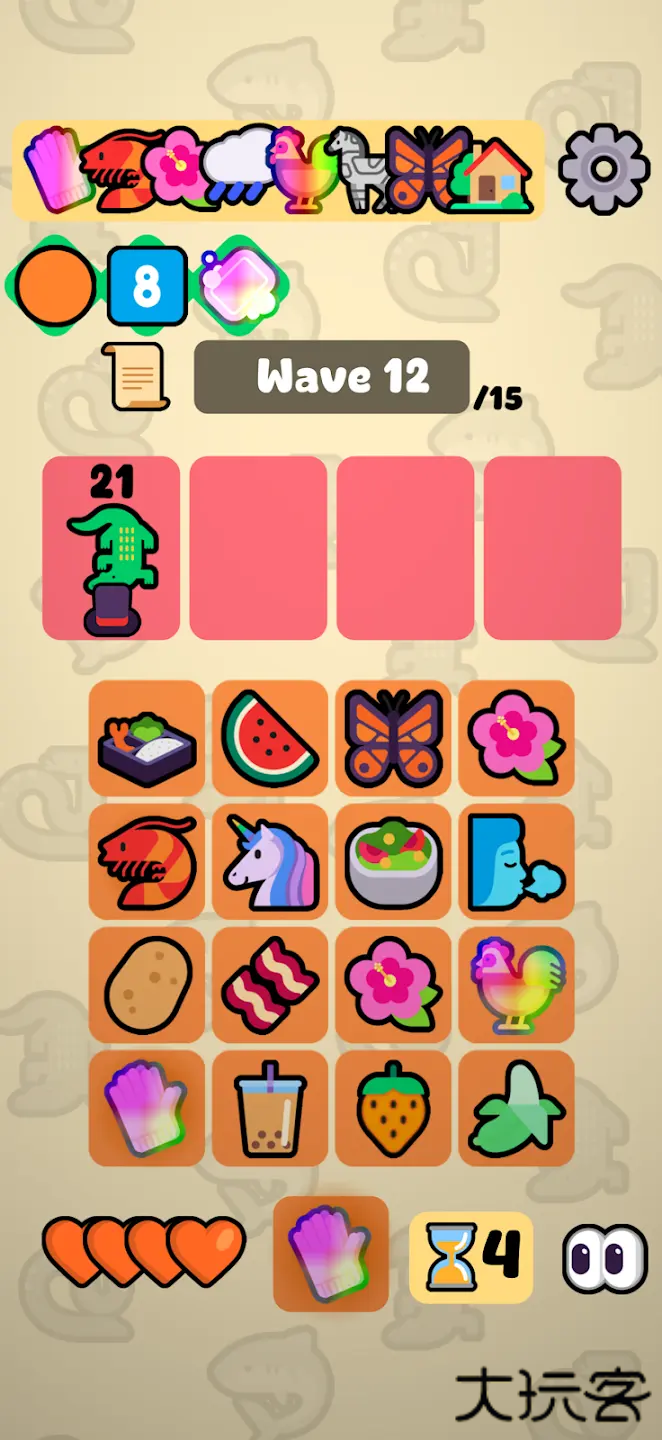662x1440 pixels.
Task: Select the bento box tile
Action: [x=147, y=738]
